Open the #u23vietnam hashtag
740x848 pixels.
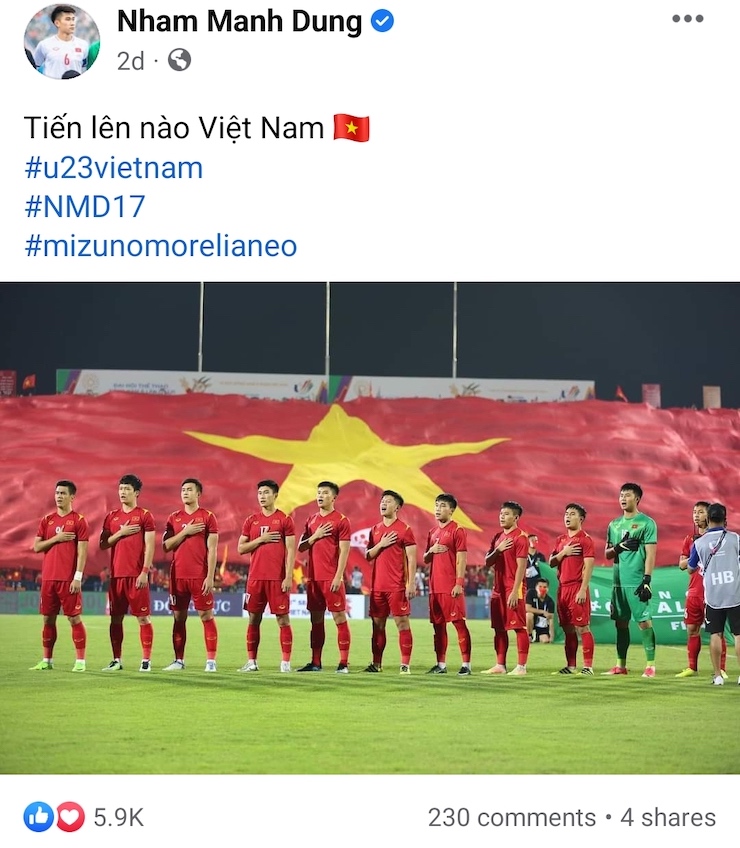113,168
